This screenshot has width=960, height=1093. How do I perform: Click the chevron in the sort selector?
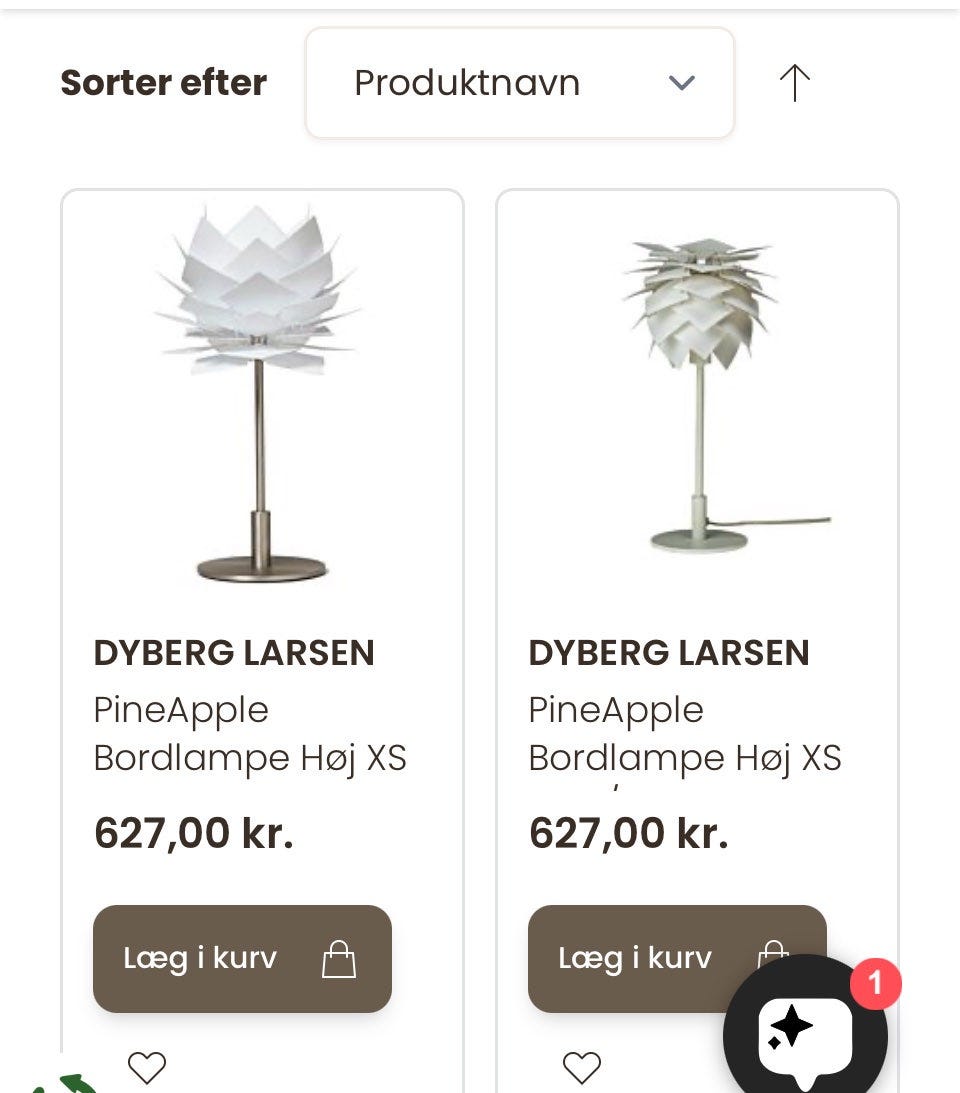coord(682,83)
